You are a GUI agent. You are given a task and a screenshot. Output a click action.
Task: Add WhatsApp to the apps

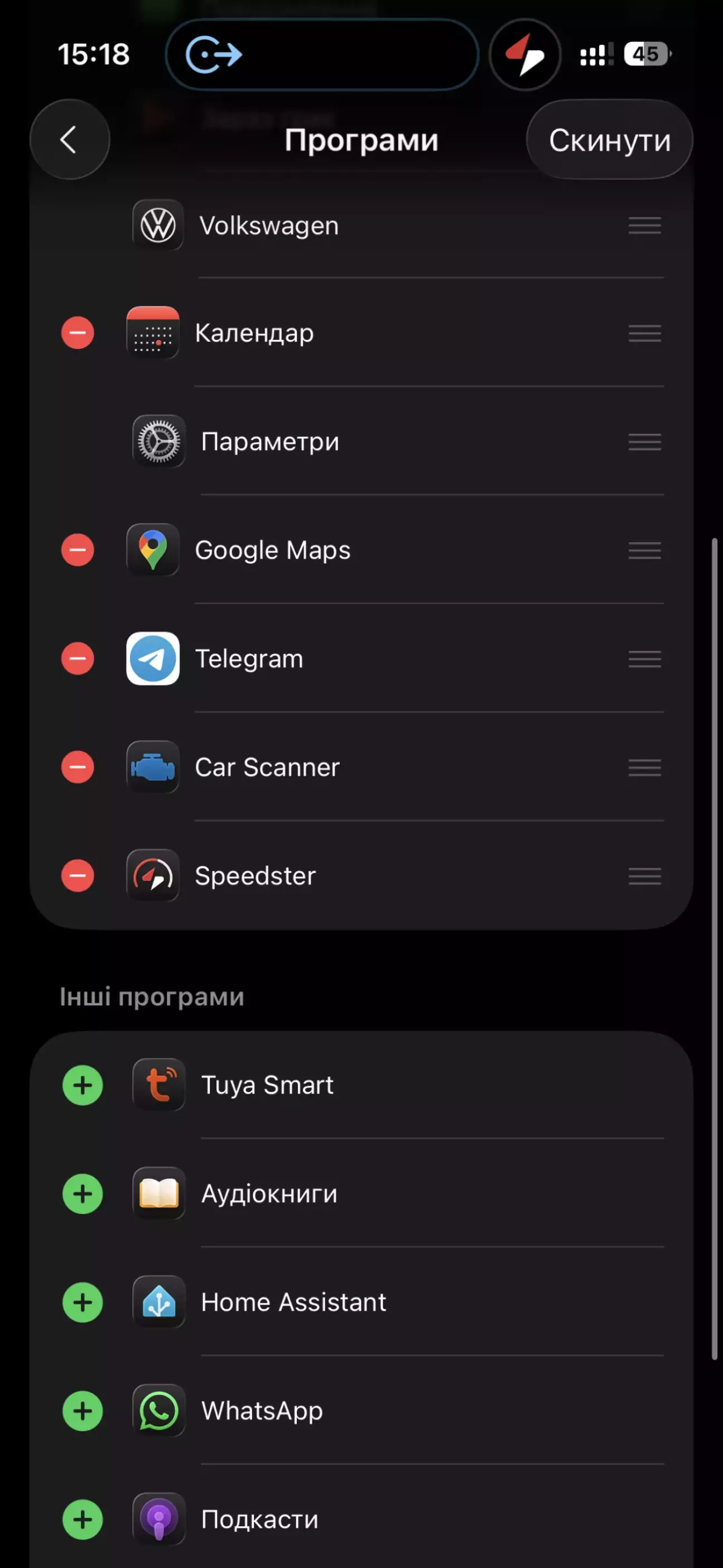[83, 1411]
